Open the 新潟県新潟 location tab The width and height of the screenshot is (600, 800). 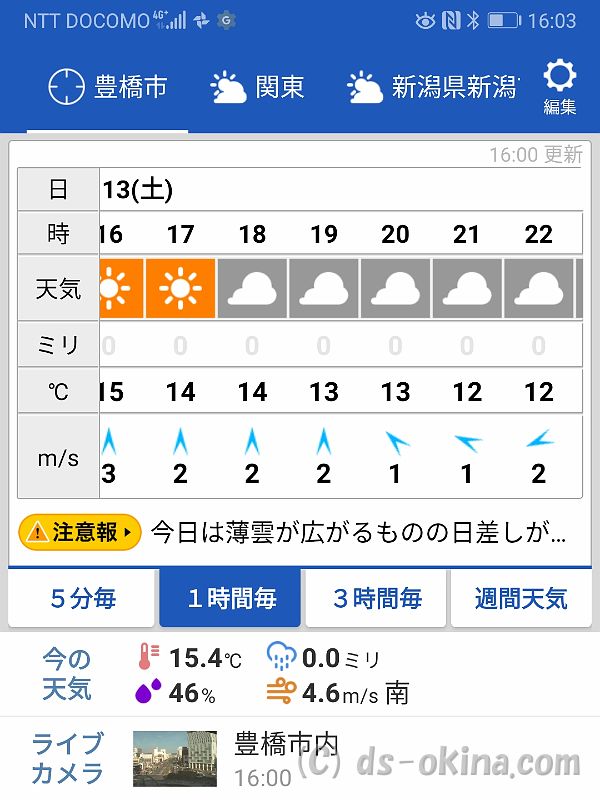(433, 88)
